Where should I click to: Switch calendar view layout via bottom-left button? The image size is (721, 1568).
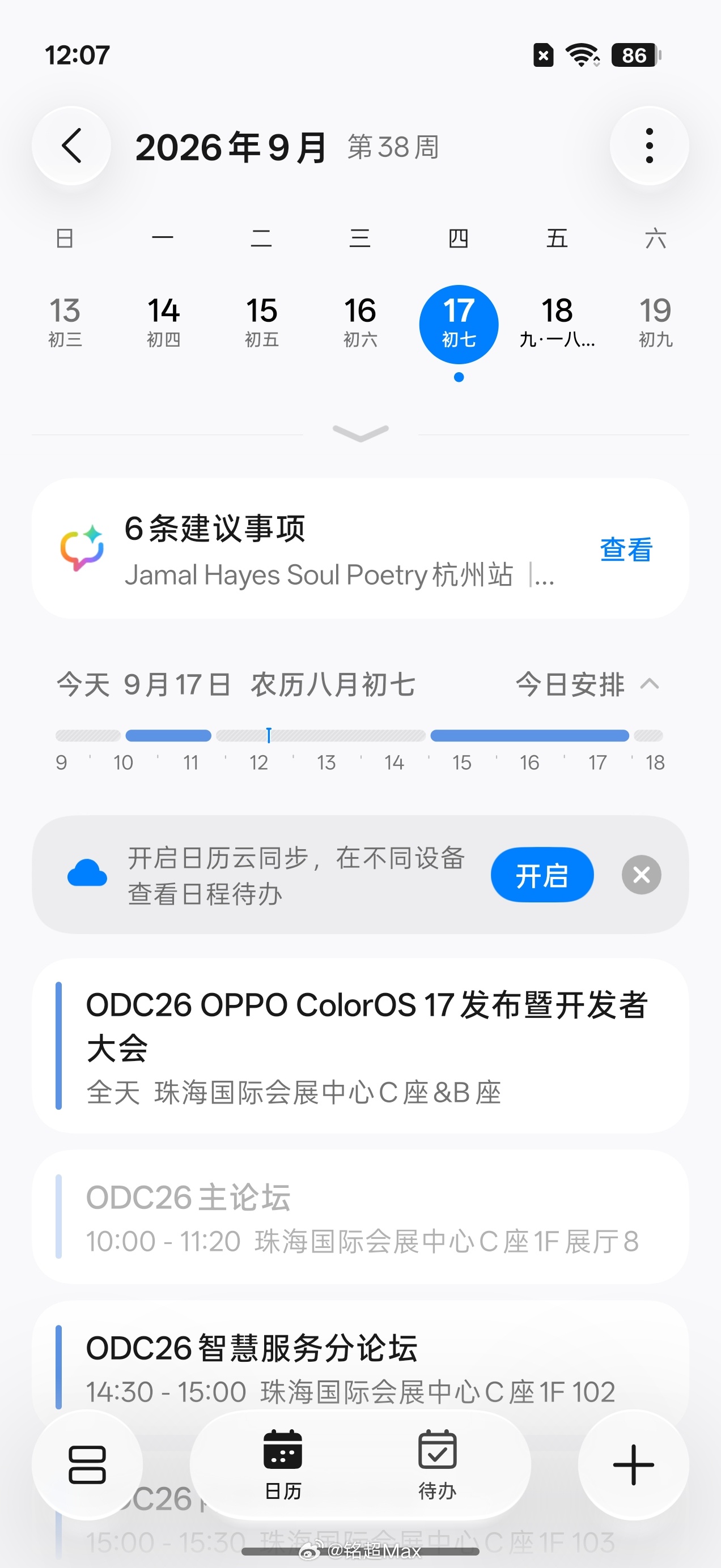87,1464
